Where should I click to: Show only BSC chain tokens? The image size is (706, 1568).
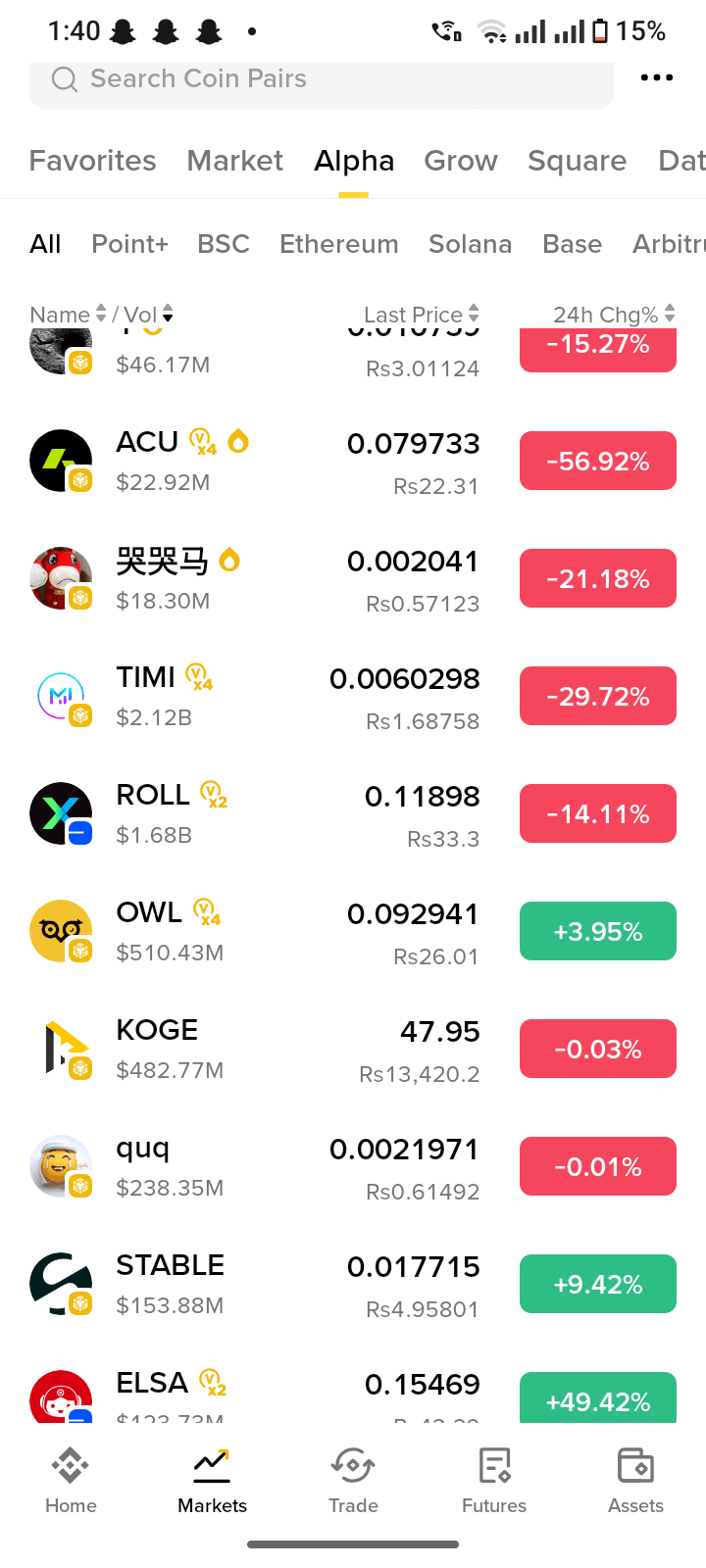(223, 244)
